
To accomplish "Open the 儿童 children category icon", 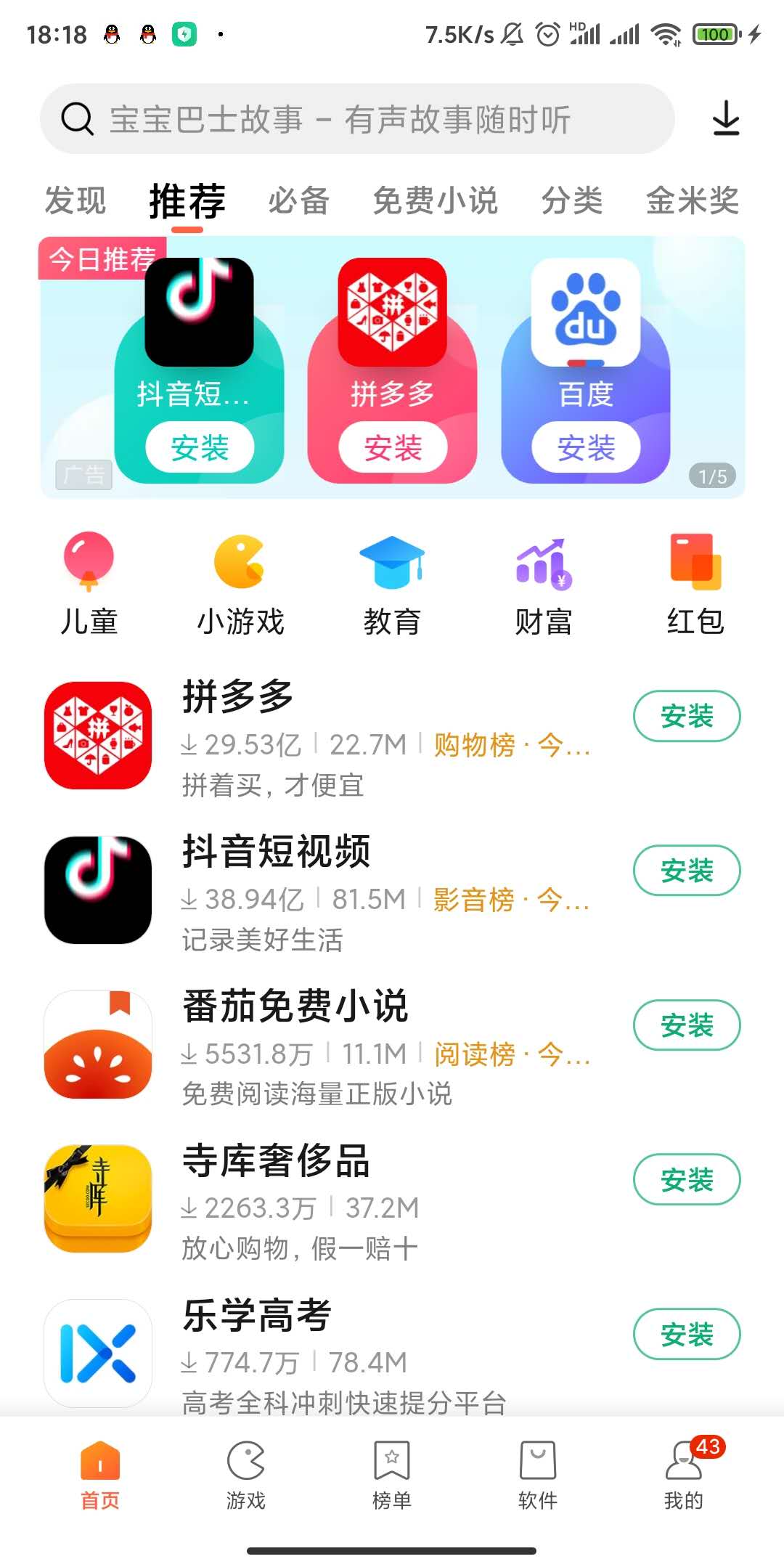I will [88, 581].
